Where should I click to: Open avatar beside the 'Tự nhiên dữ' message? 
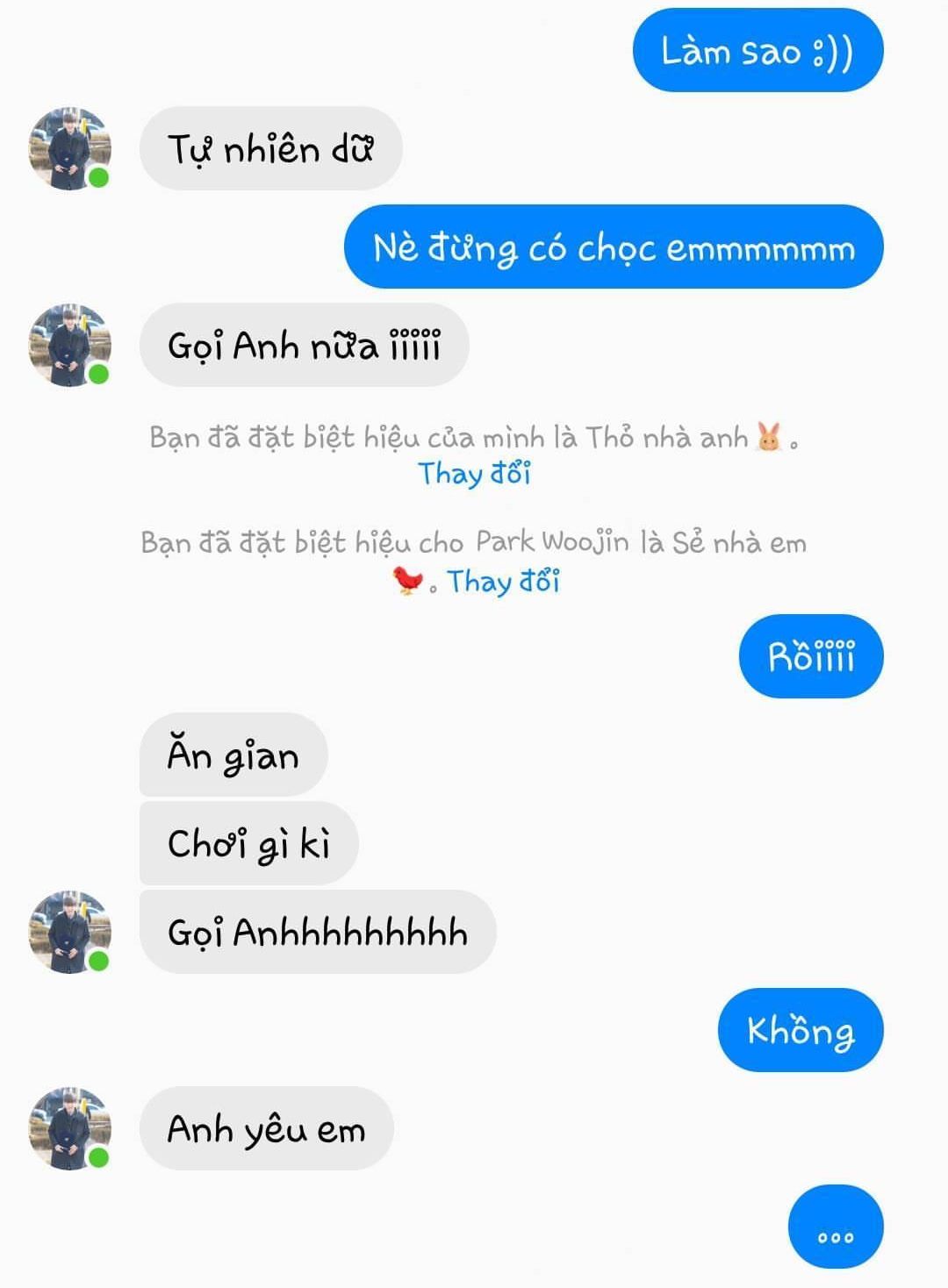coord(69,149)
